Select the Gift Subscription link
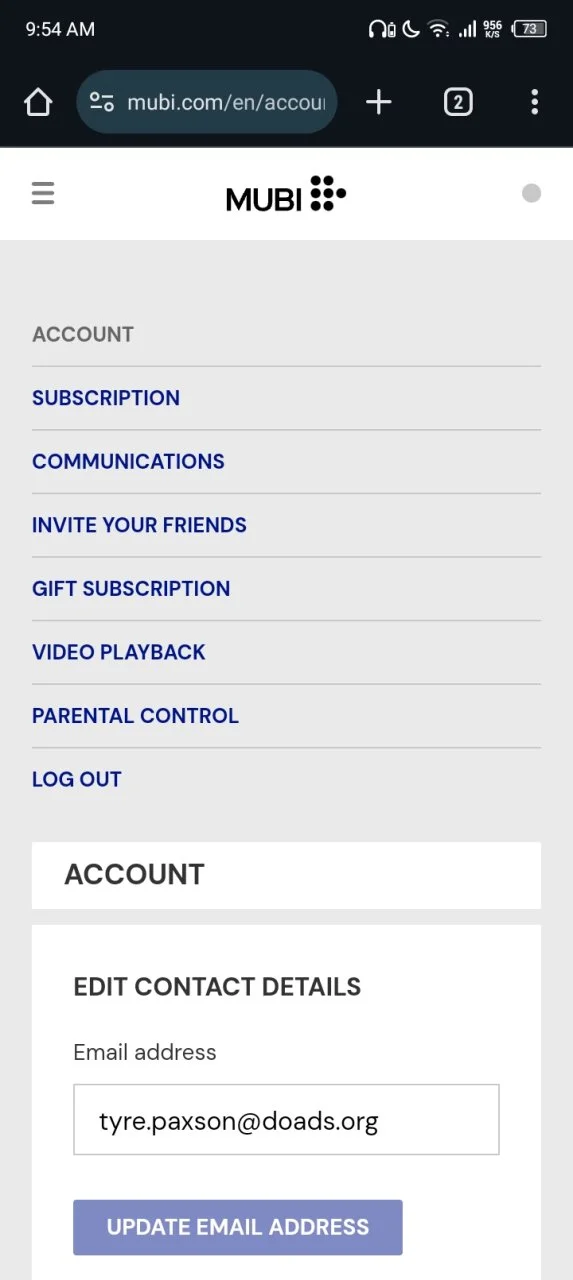Viewport: 573px width, 1280px height. point(131,588)
